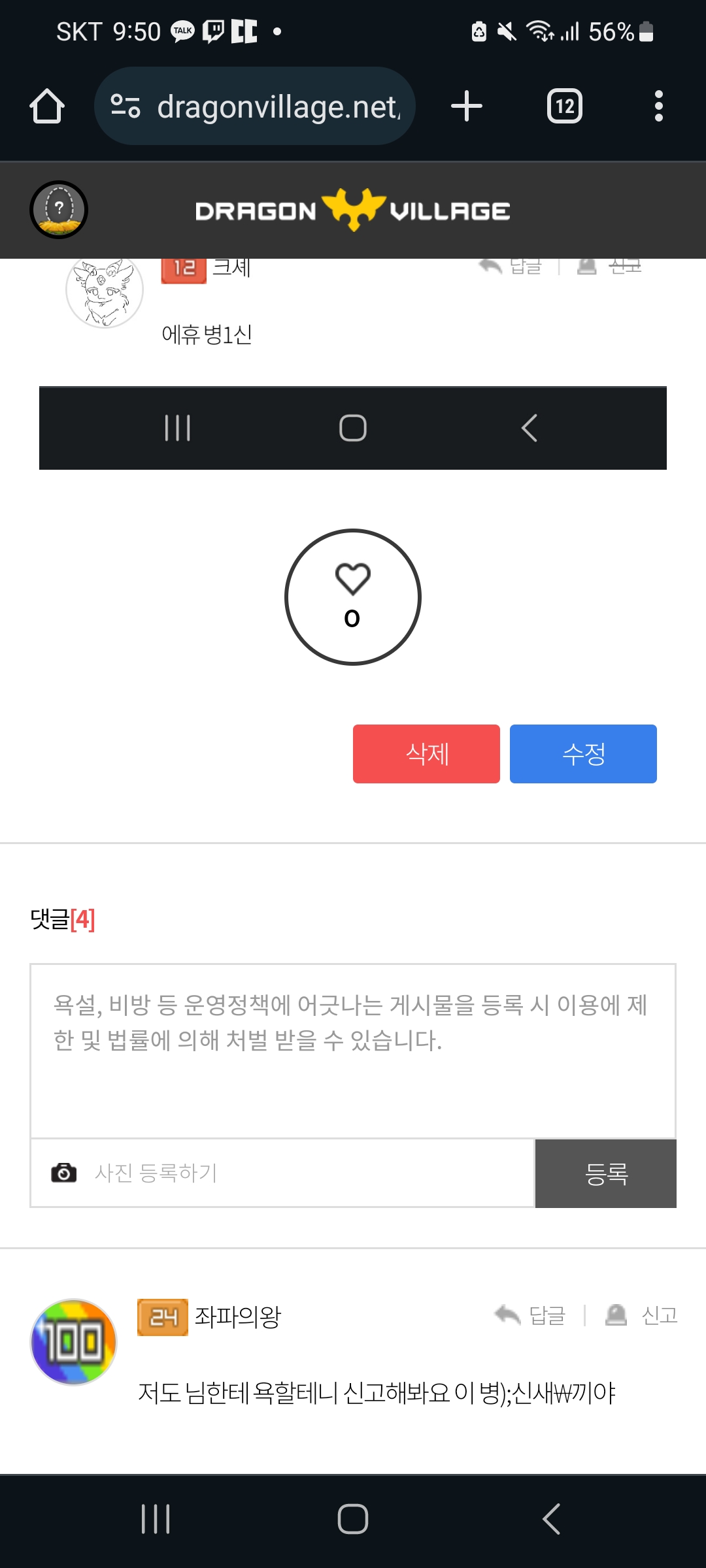
Task: Open the tab switcher showing 12 tabs
Action: tap(564, 106)
